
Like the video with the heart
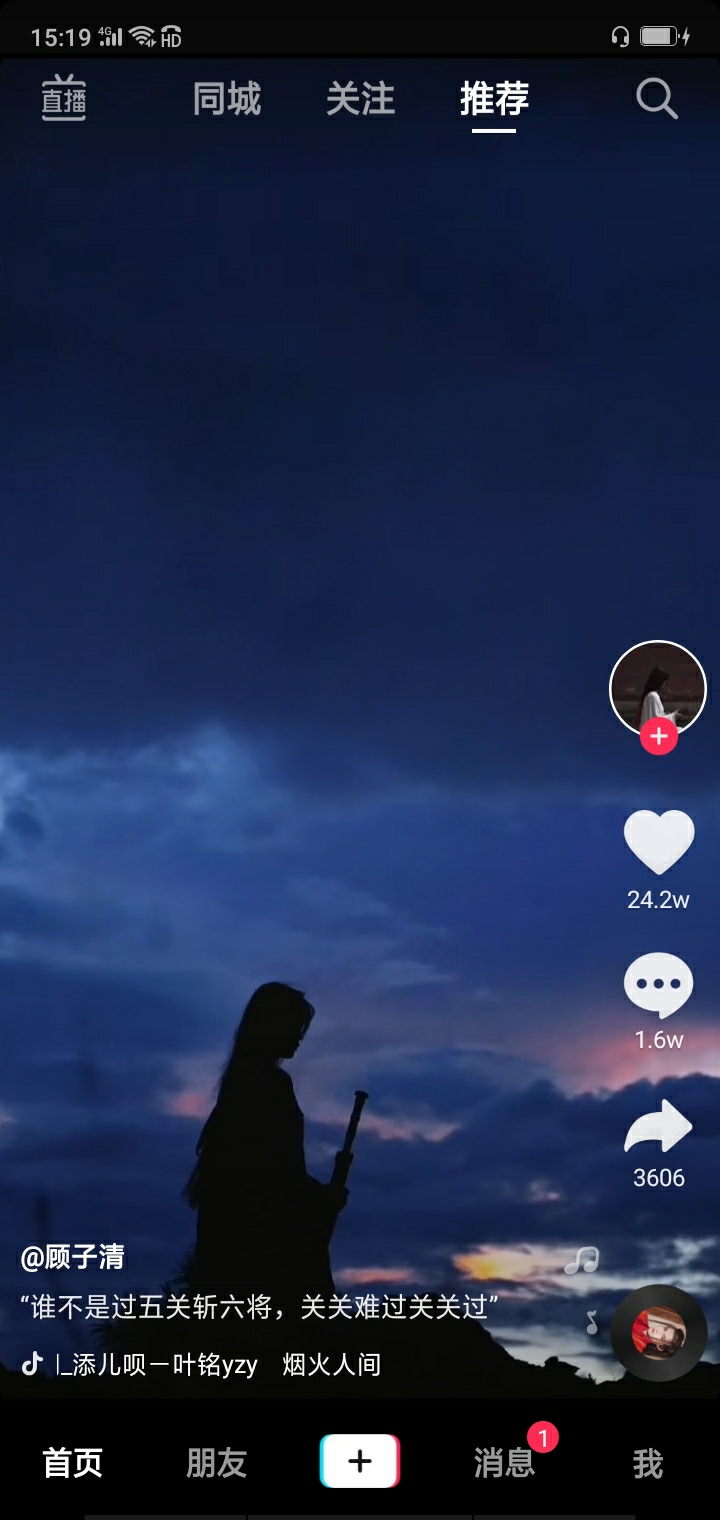[659, 842]
